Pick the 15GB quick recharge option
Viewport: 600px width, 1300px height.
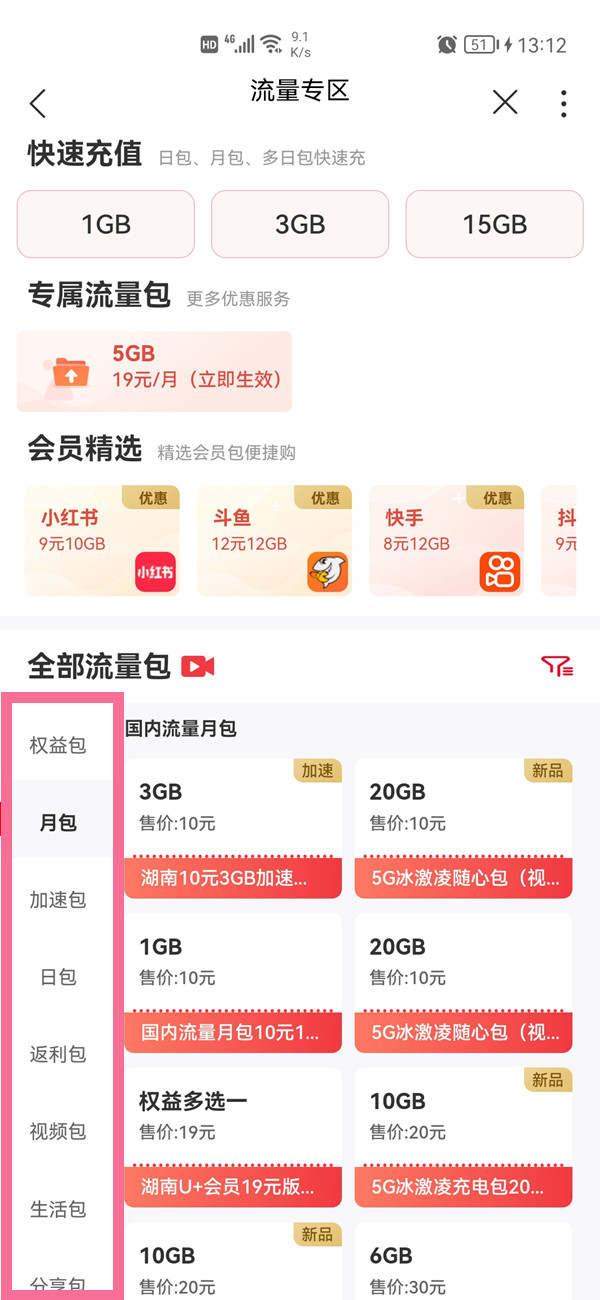494,224
